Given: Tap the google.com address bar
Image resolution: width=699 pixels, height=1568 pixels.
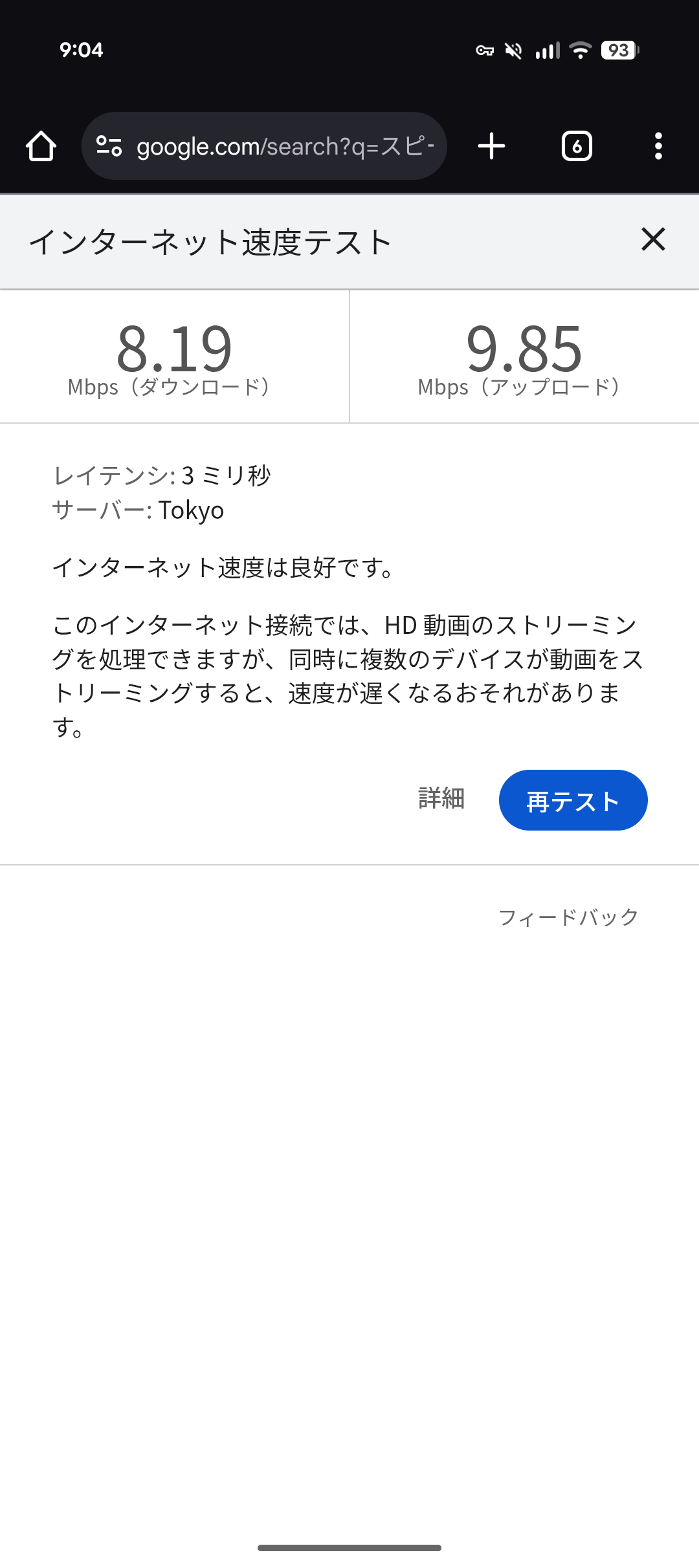Looking at the screenshot, I should 285,147.
